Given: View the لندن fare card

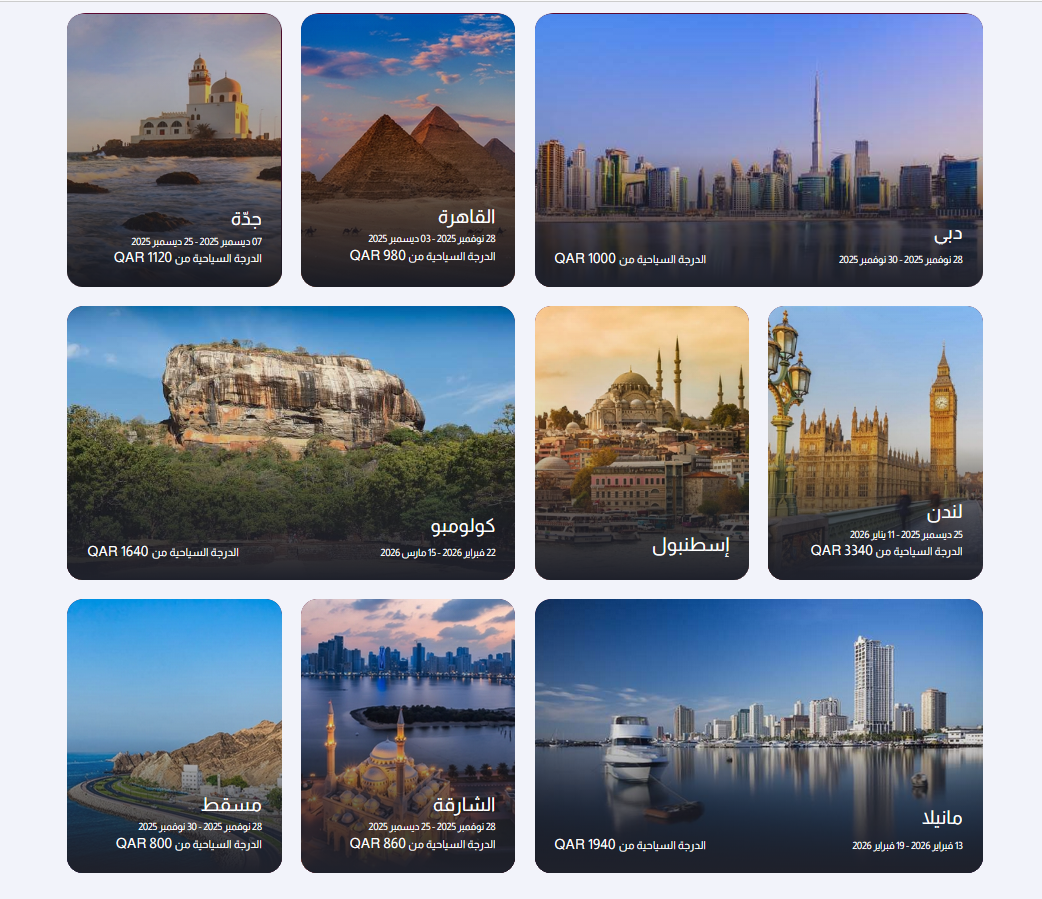Looking at the screenshot, I should tap(875, 442).
